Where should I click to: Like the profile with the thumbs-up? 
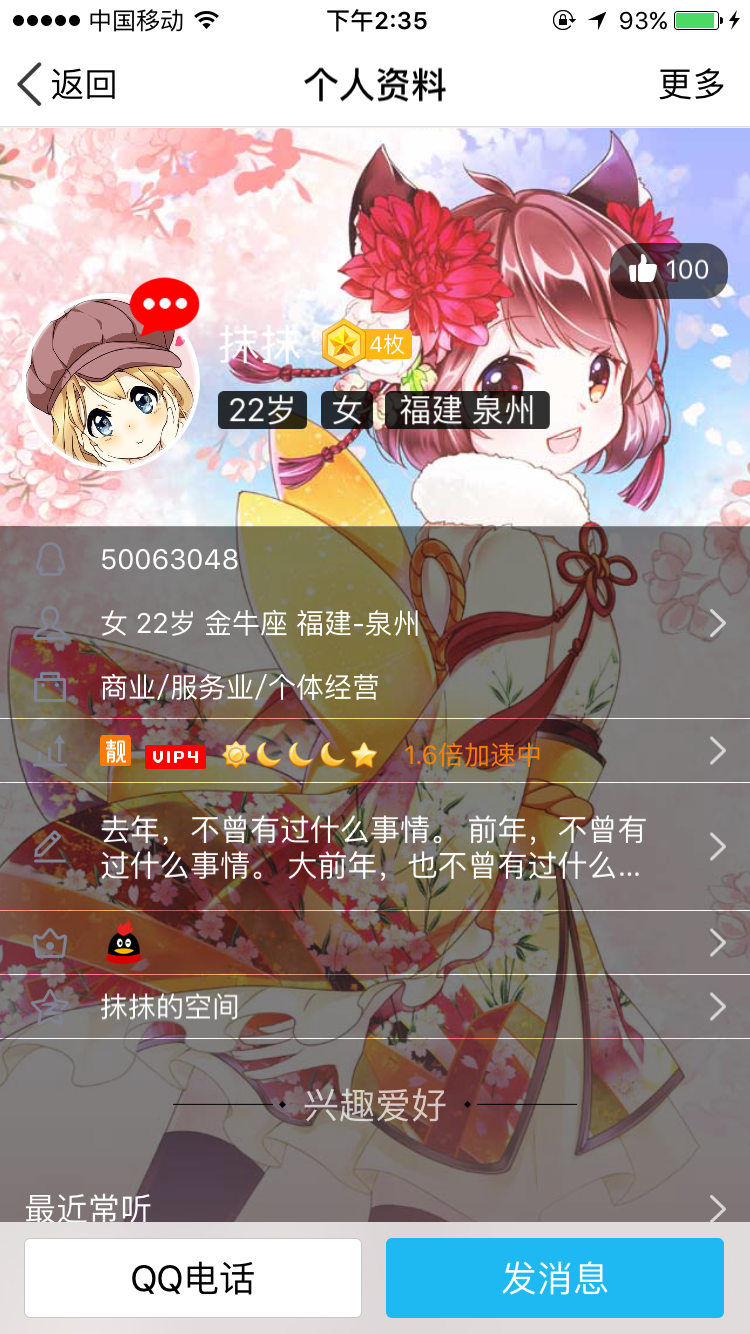669,270
